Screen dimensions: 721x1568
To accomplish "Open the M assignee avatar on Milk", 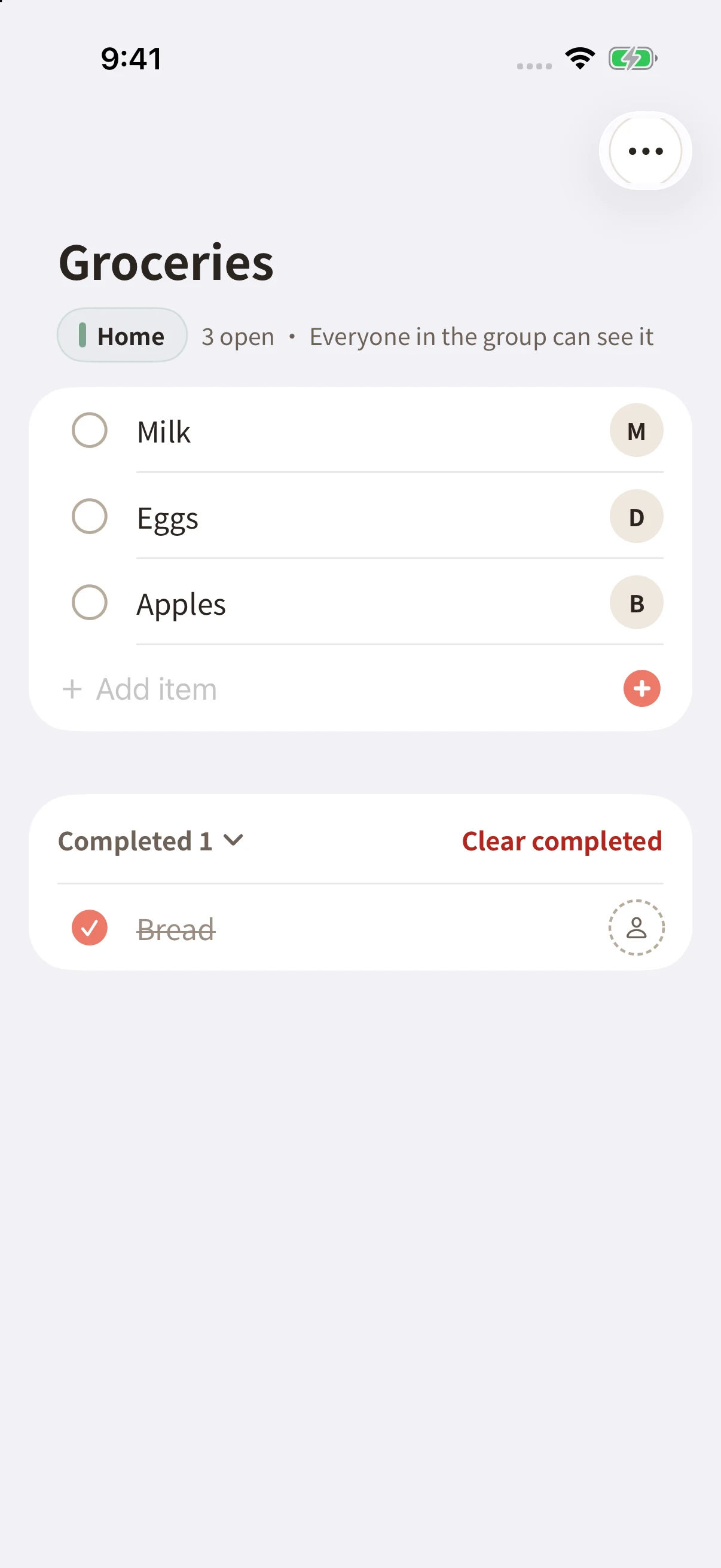I will tap(637, 431).
